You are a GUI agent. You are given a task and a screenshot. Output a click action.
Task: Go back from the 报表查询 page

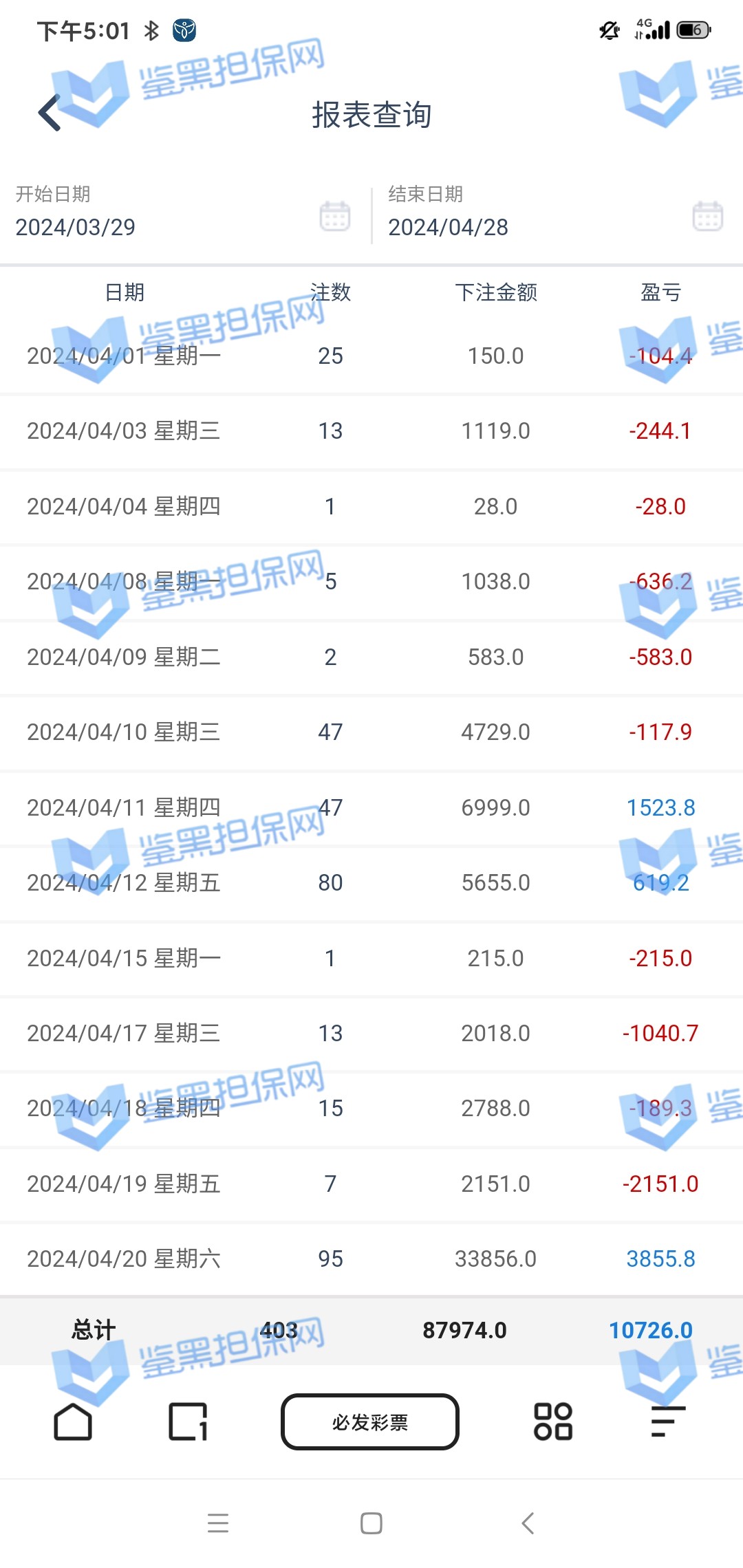pyautogui.click(x=50, y=113)
